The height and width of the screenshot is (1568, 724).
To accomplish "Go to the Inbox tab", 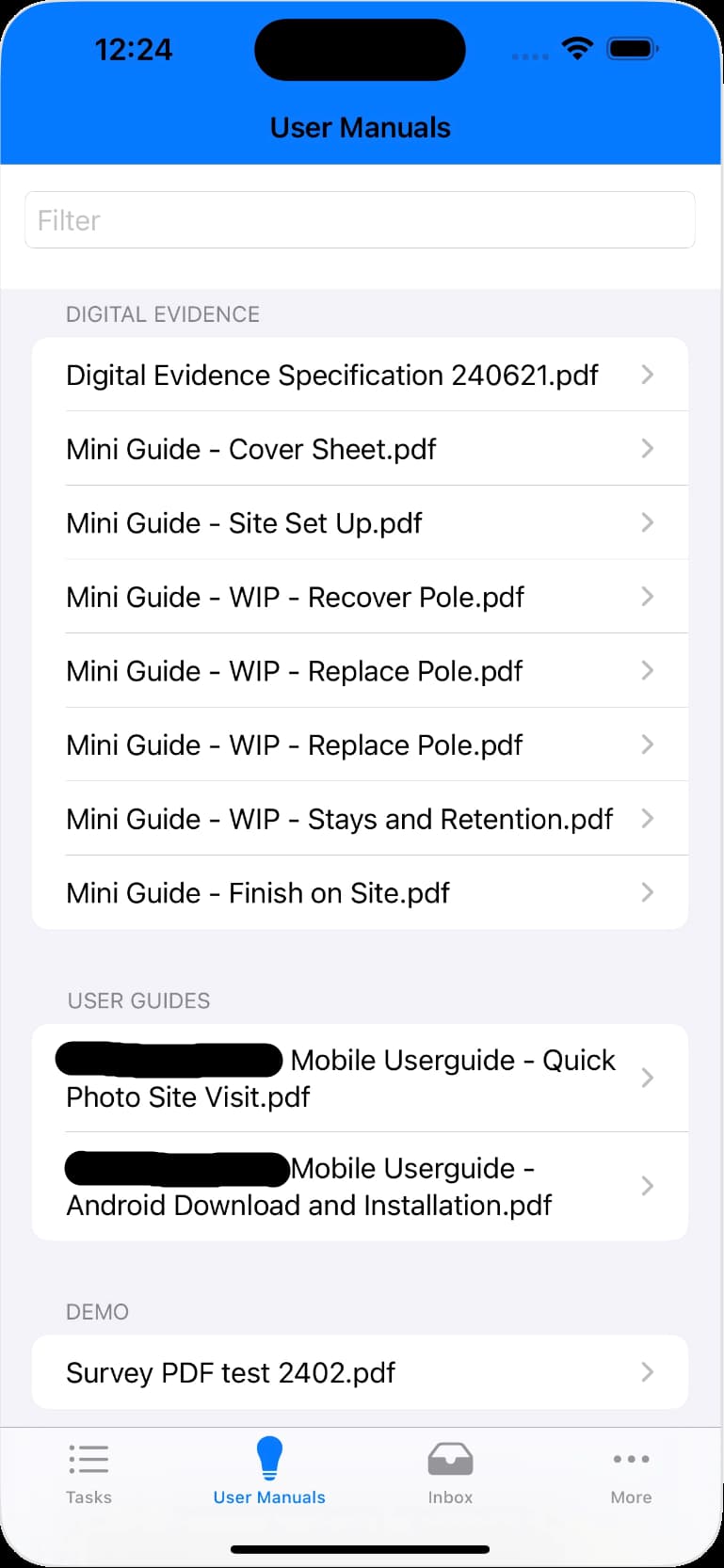I will click(x=450, y=1474).
